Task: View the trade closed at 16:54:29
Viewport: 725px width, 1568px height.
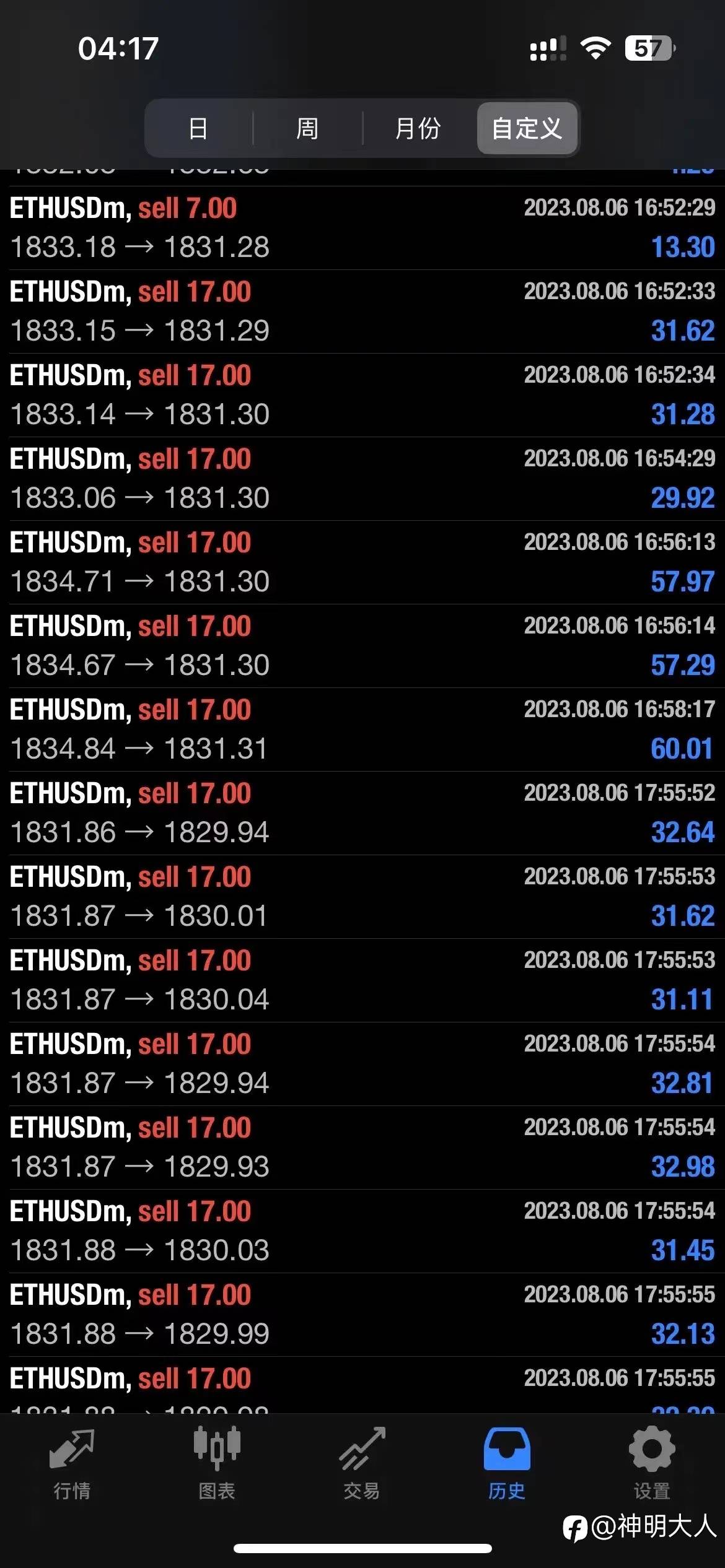Action: point(362,479)
